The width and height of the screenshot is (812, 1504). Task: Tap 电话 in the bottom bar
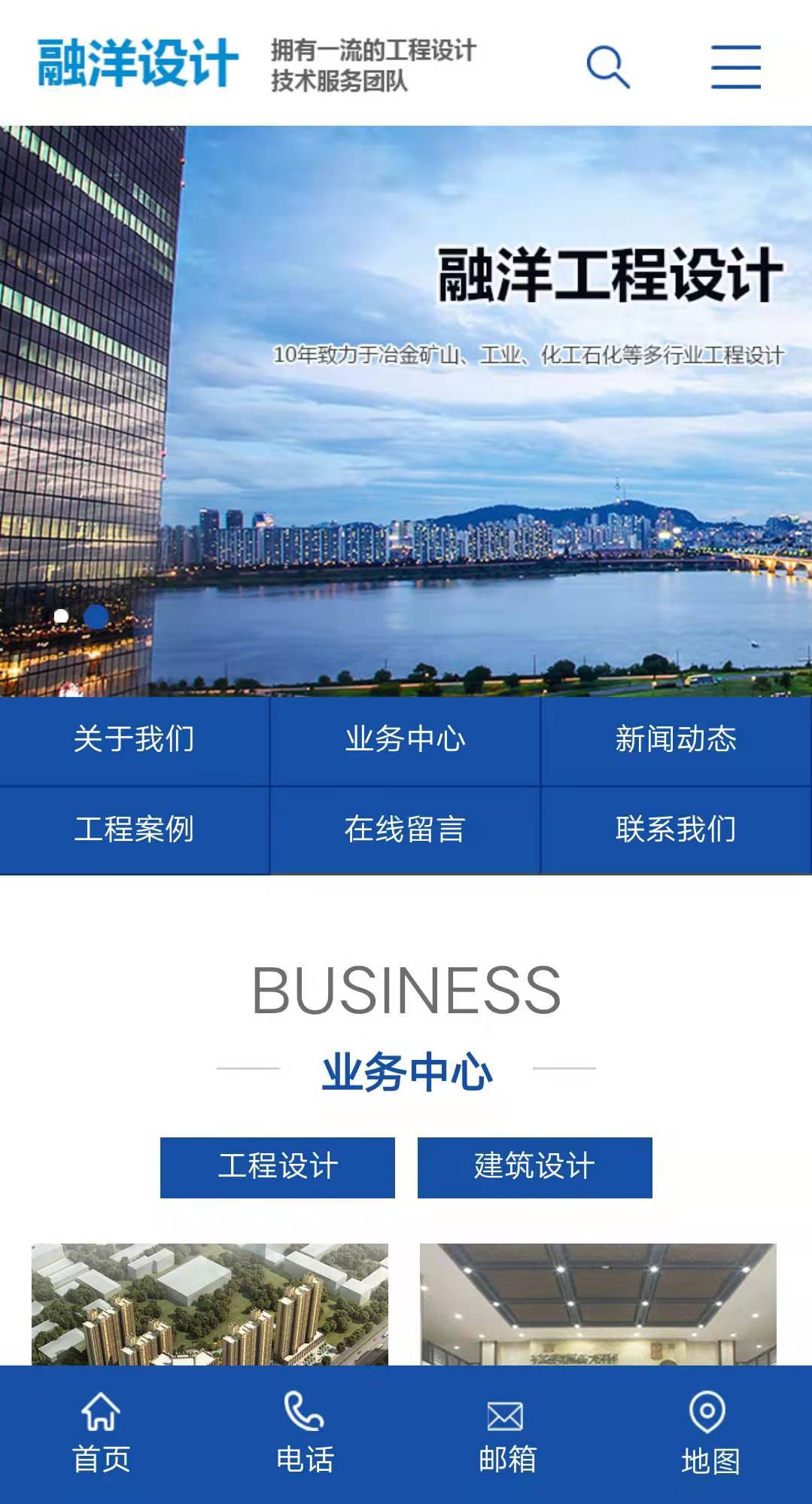pos(304,1434)
